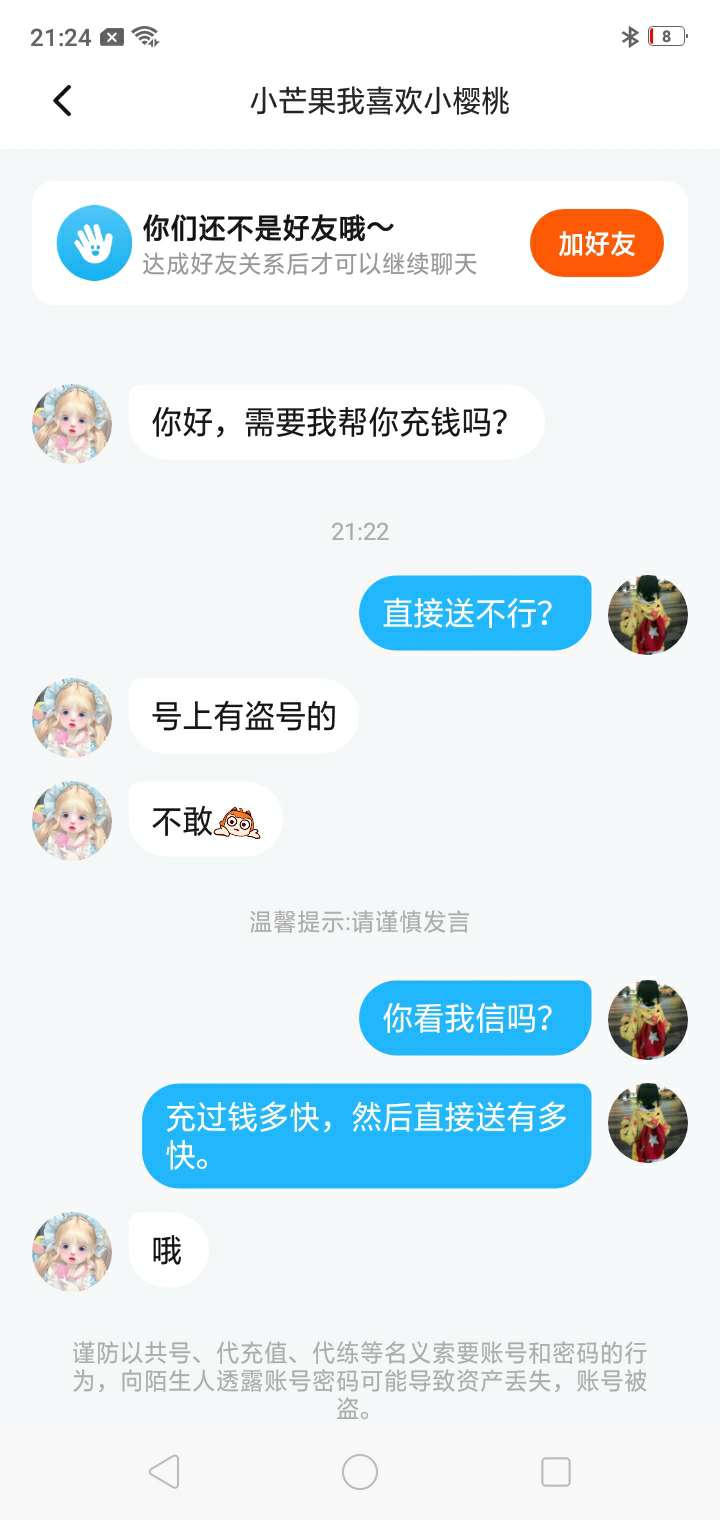The height and width of the screenshot is (1520, 720).
Task: Open my avatar beside 直接送不行？
Action: coord(647,614)
